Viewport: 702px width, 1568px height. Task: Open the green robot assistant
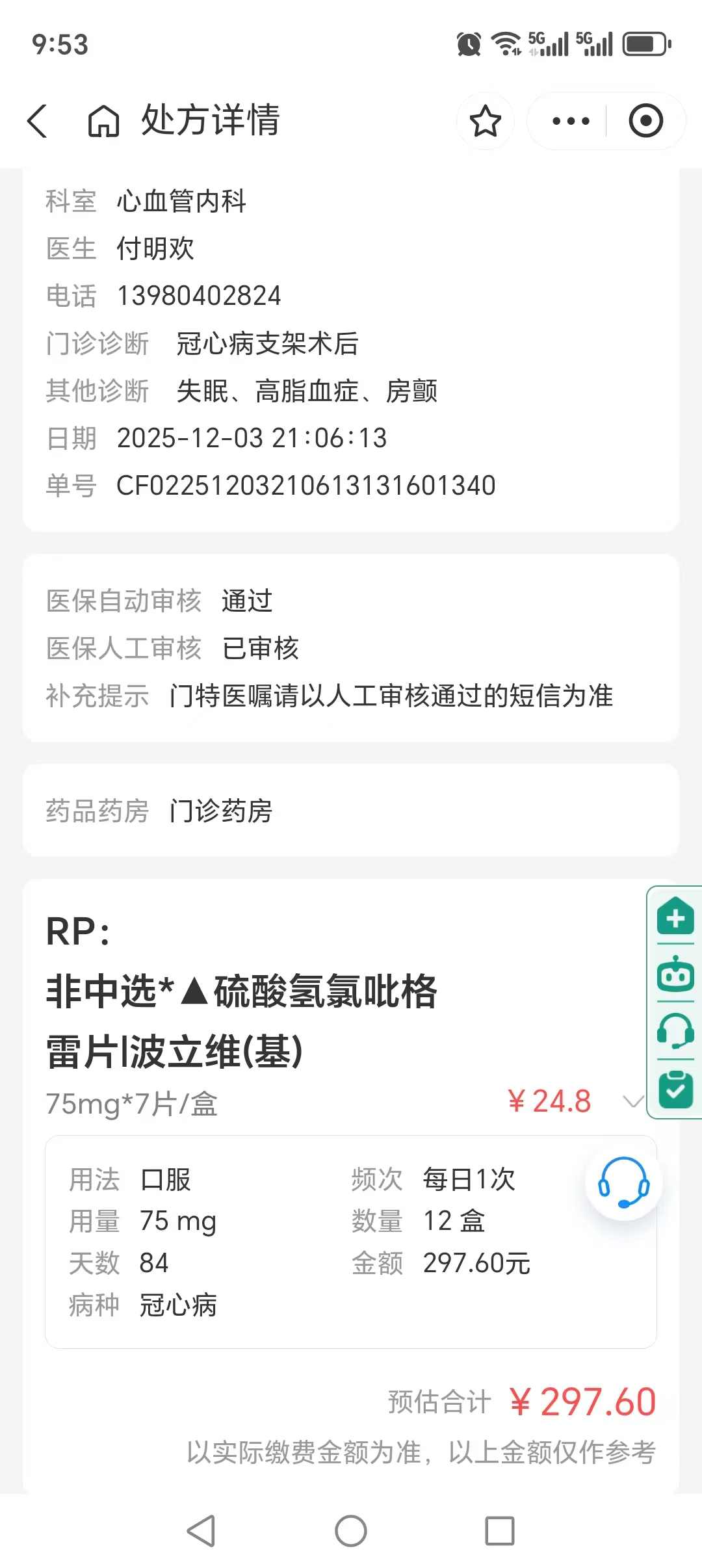(x=675, y=974)
